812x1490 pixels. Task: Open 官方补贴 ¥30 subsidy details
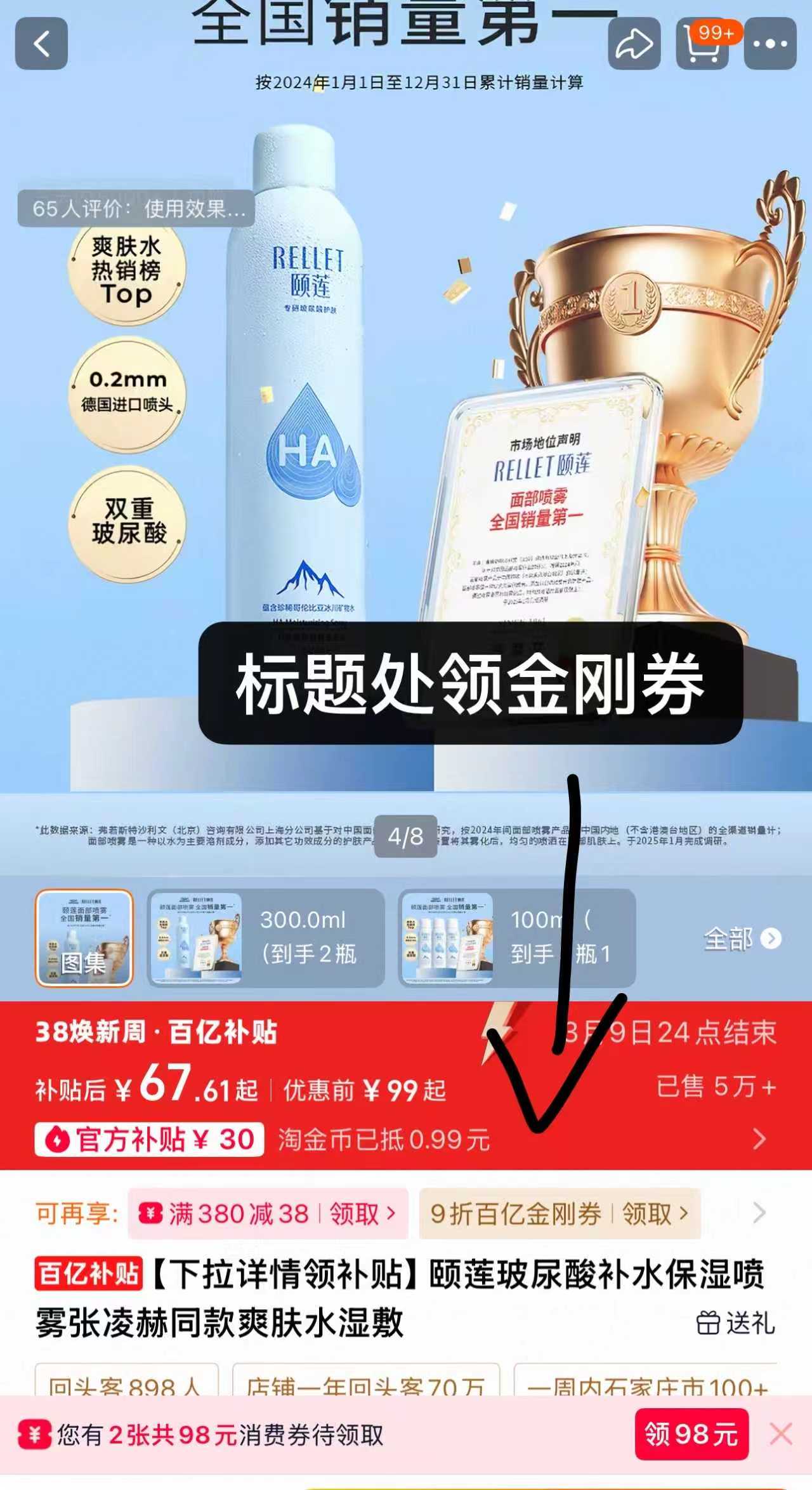click(150, 1140)
